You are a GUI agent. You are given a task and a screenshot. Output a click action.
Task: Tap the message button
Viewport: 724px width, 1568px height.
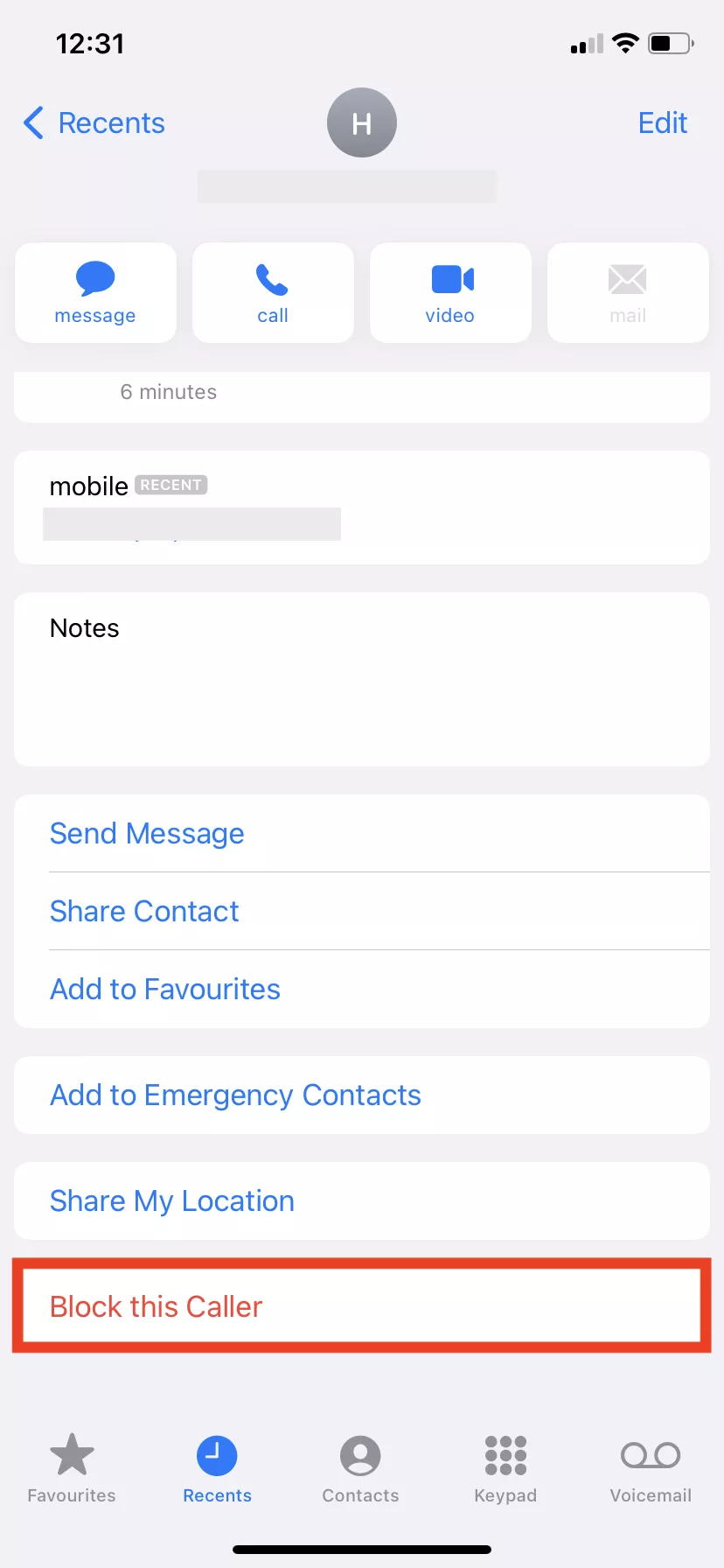(95, 293)
